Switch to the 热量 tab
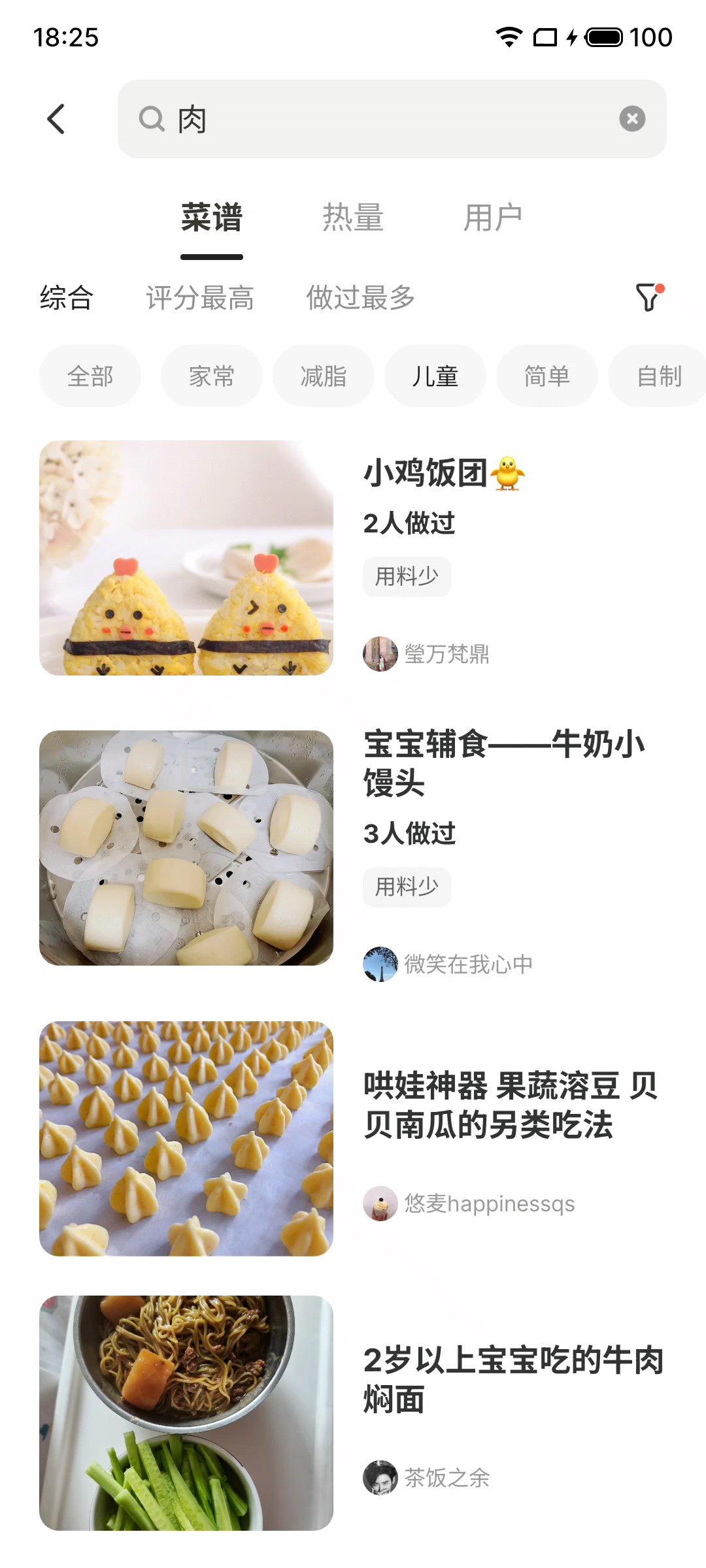706x1568 pixels. (x=352, y=218)
